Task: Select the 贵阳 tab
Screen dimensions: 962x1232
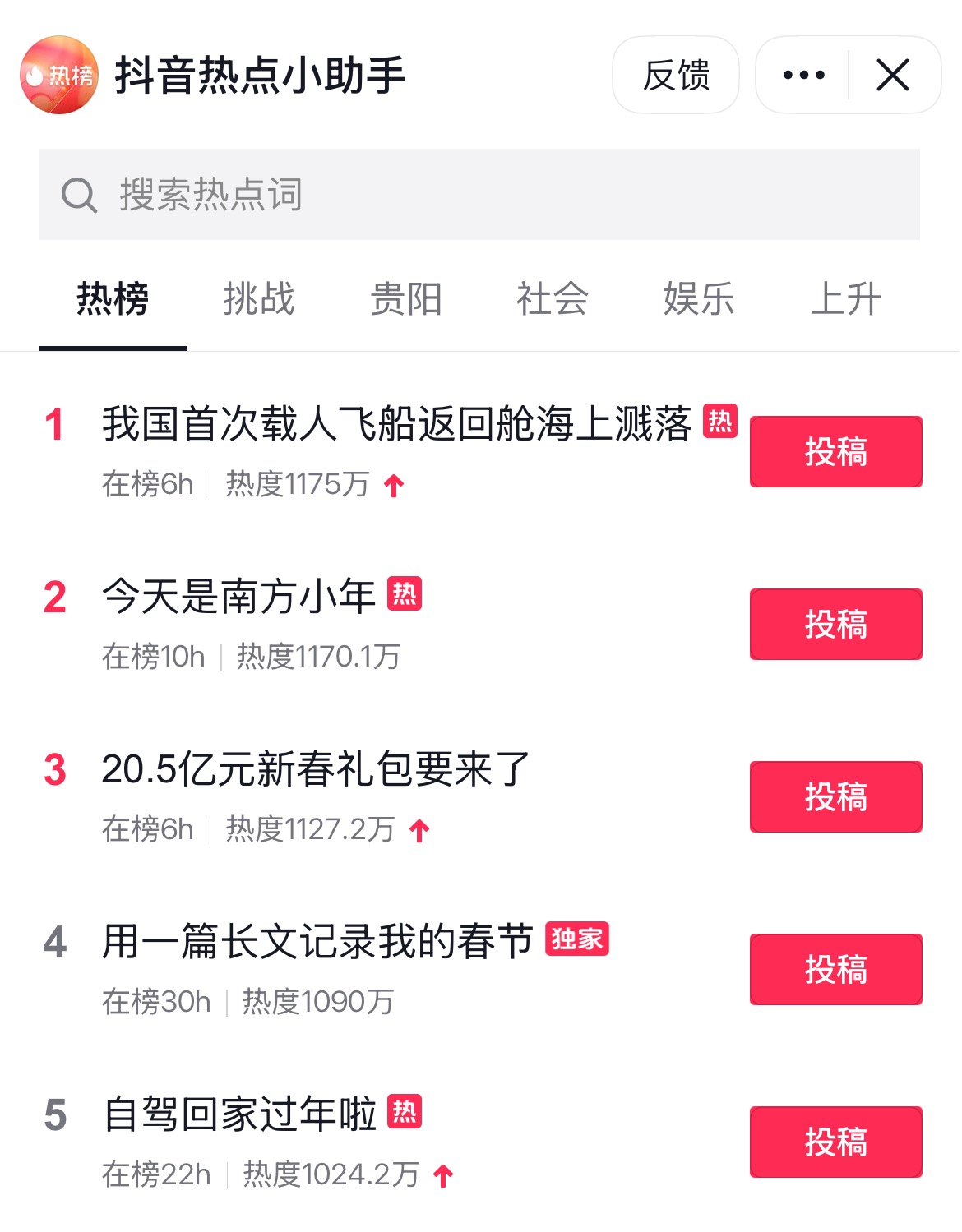Action: coord(406,299)
